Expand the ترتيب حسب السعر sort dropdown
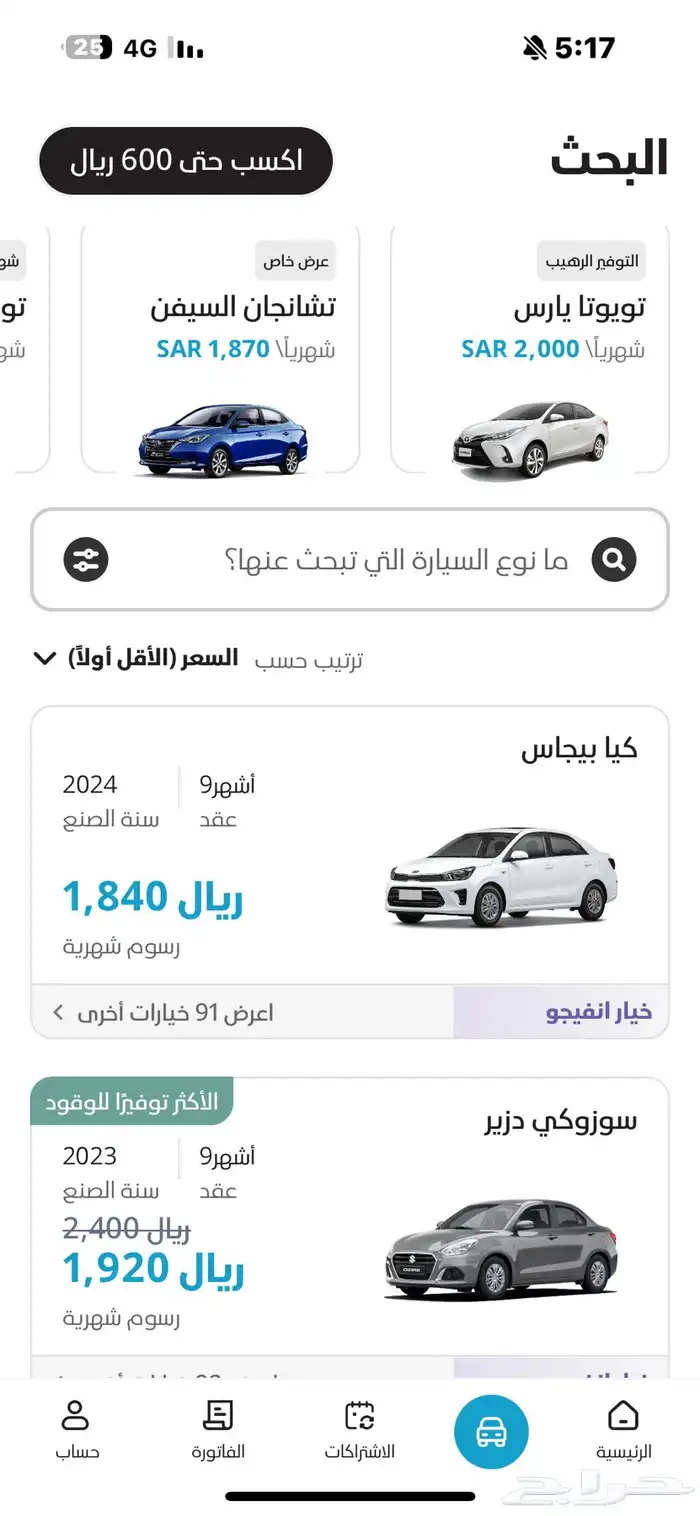 pos(200,659)
